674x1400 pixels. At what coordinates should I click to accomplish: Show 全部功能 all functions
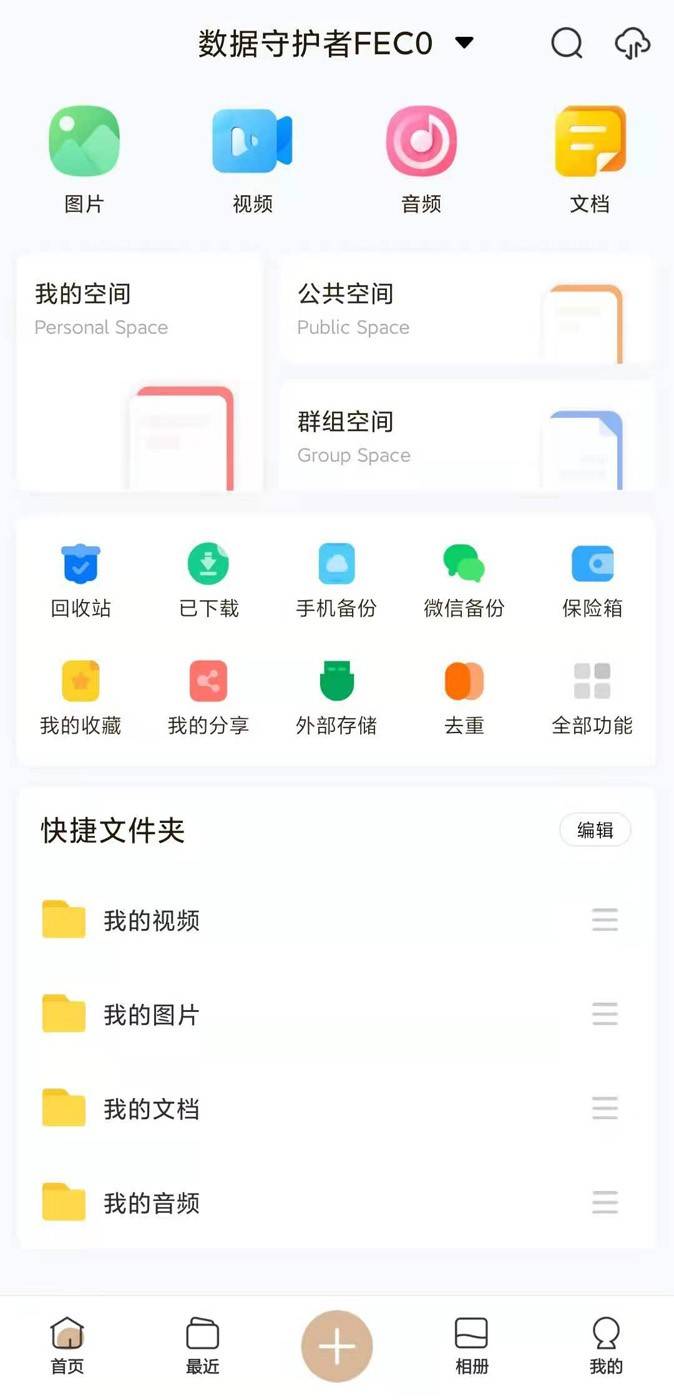pyautogui.click(x=592, y=699)
